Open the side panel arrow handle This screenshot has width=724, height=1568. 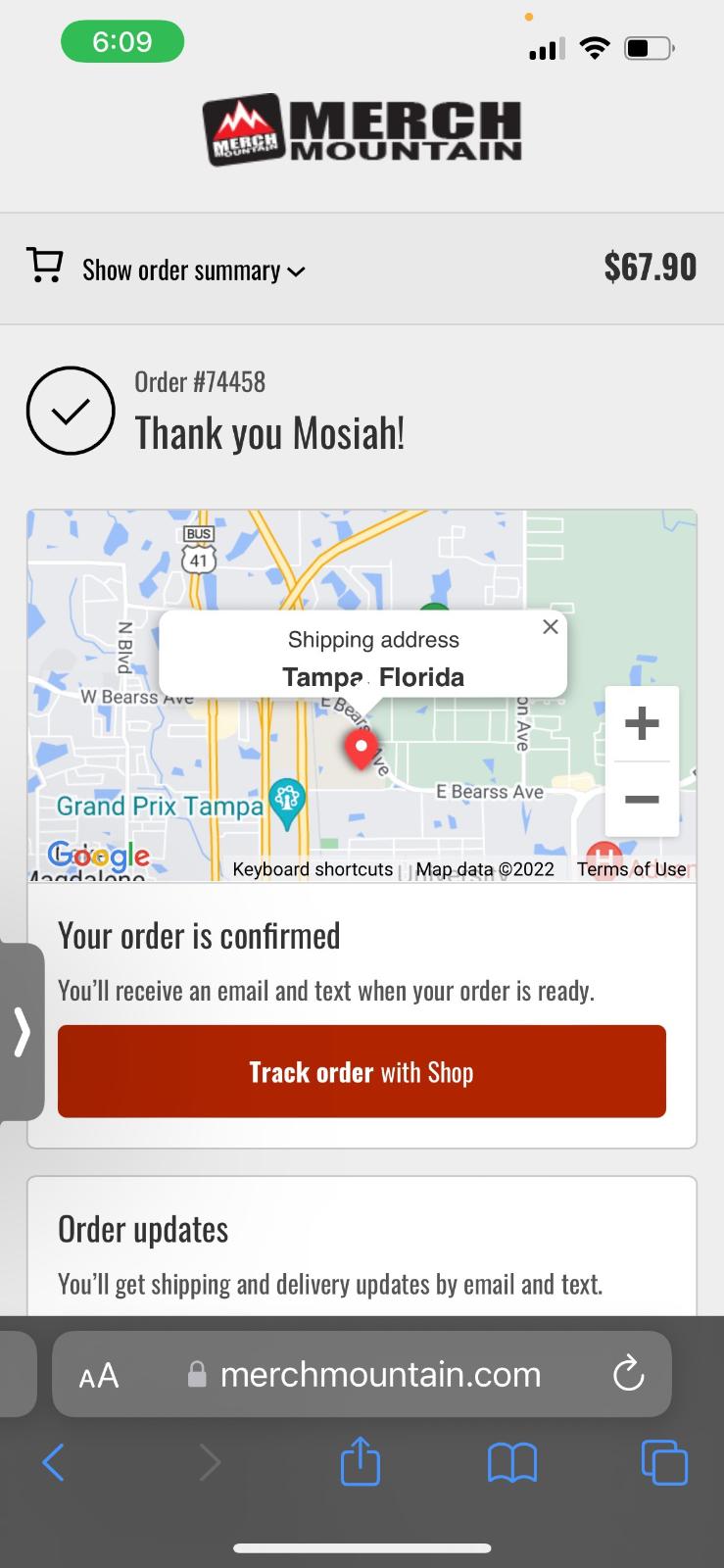click(x=22, y=1032)
